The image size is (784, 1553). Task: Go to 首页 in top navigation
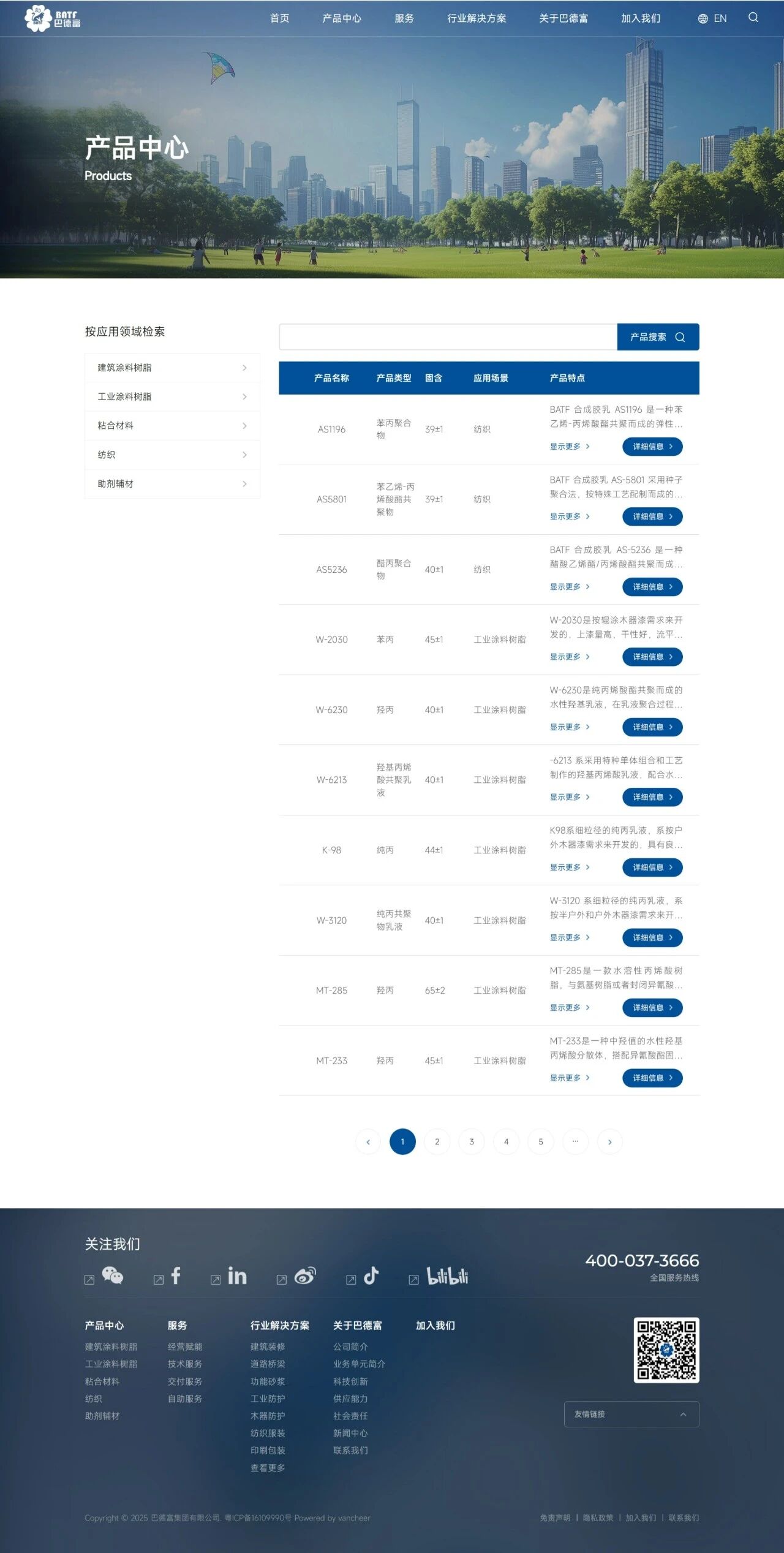279,18
